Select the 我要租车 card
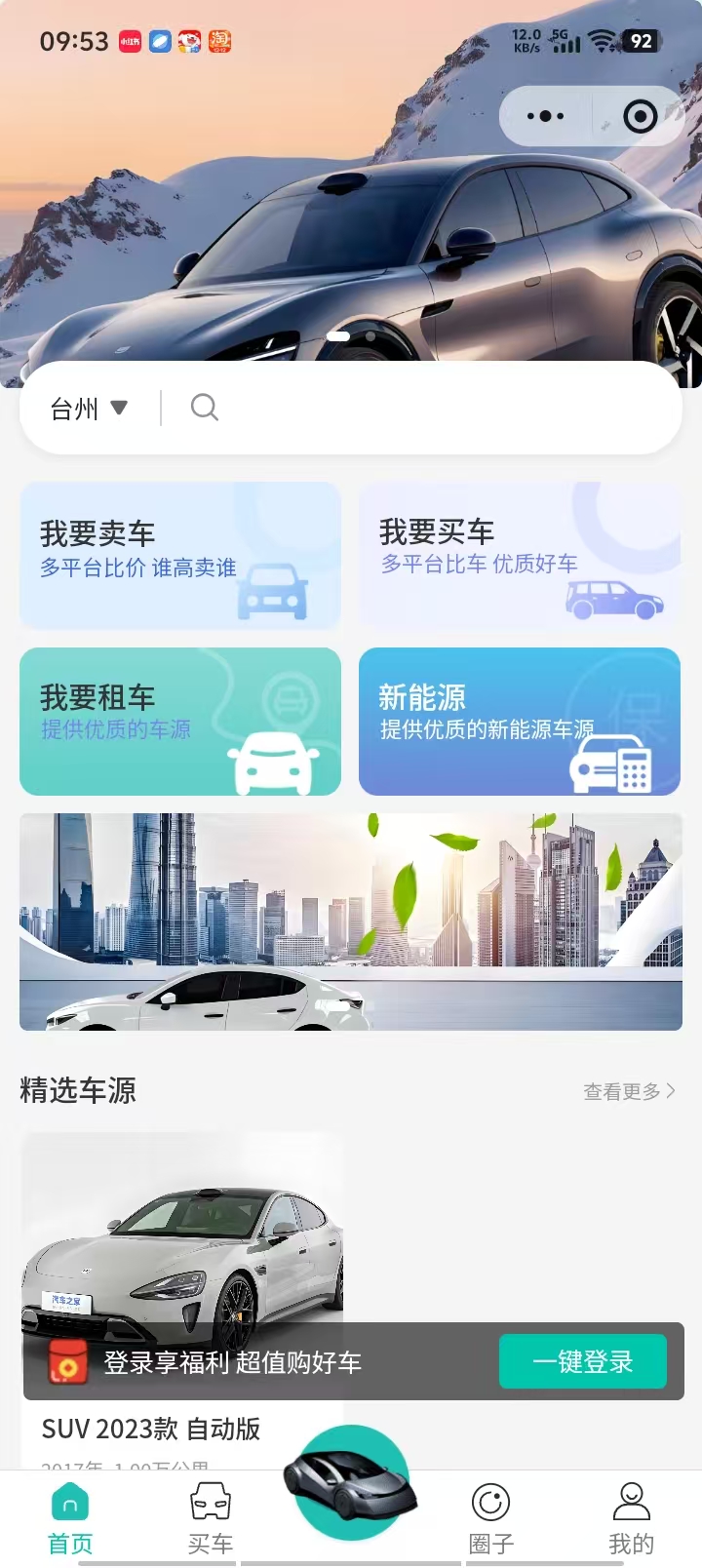Screen dimensions: 702x1568 (x=180, y=722)
